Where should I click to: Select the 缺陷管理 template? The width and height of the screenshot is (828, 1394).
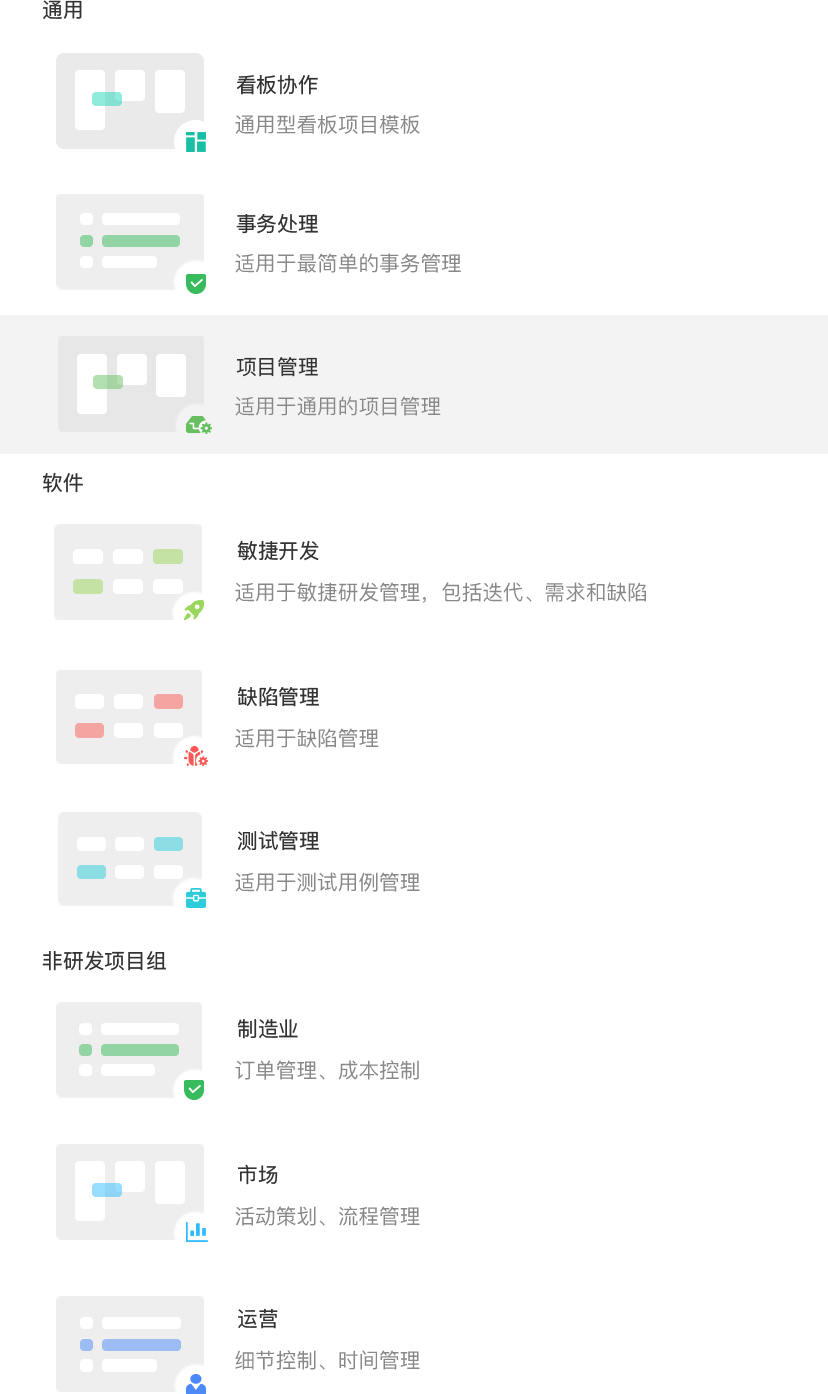tap(278, 698)
